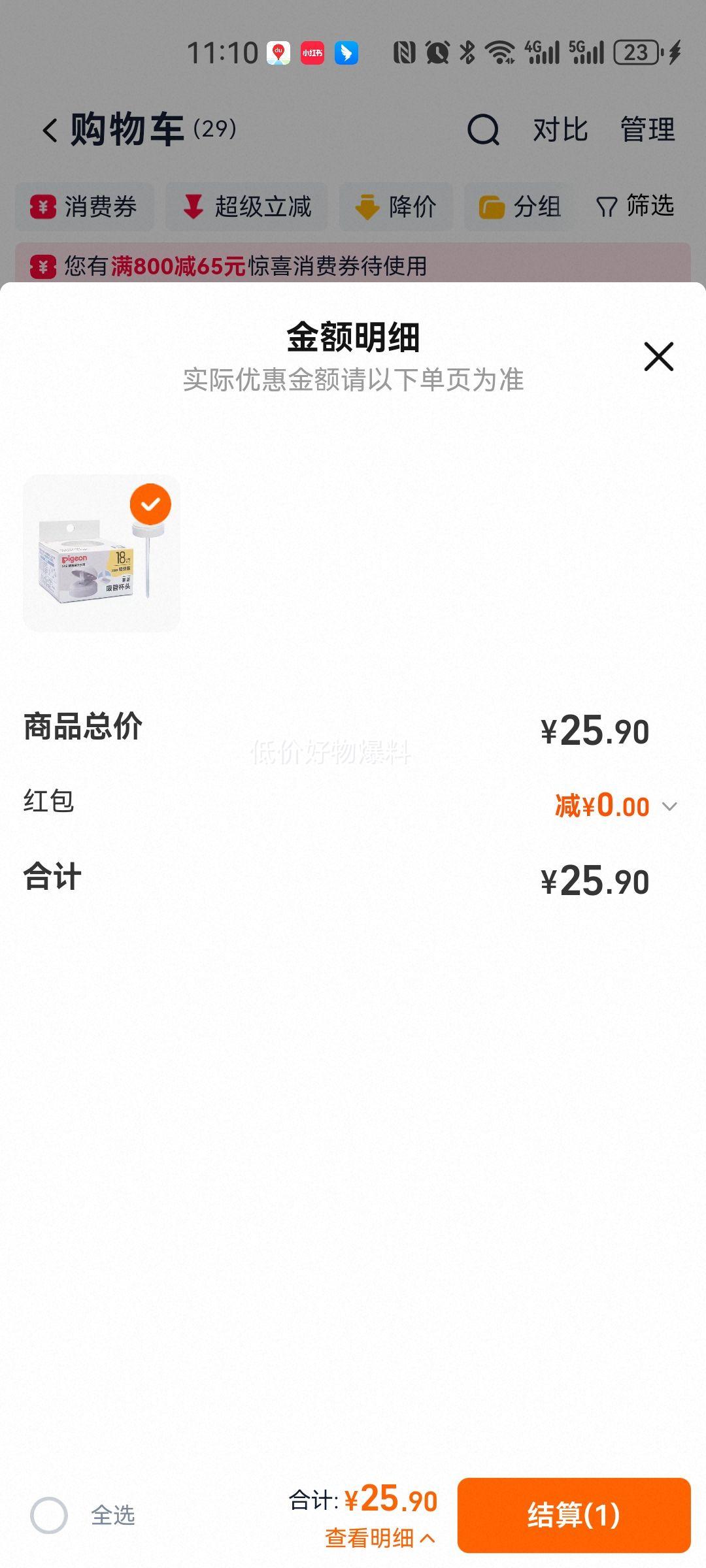
Task: Expand the 红包 red packet details
Action: point(668,806)
